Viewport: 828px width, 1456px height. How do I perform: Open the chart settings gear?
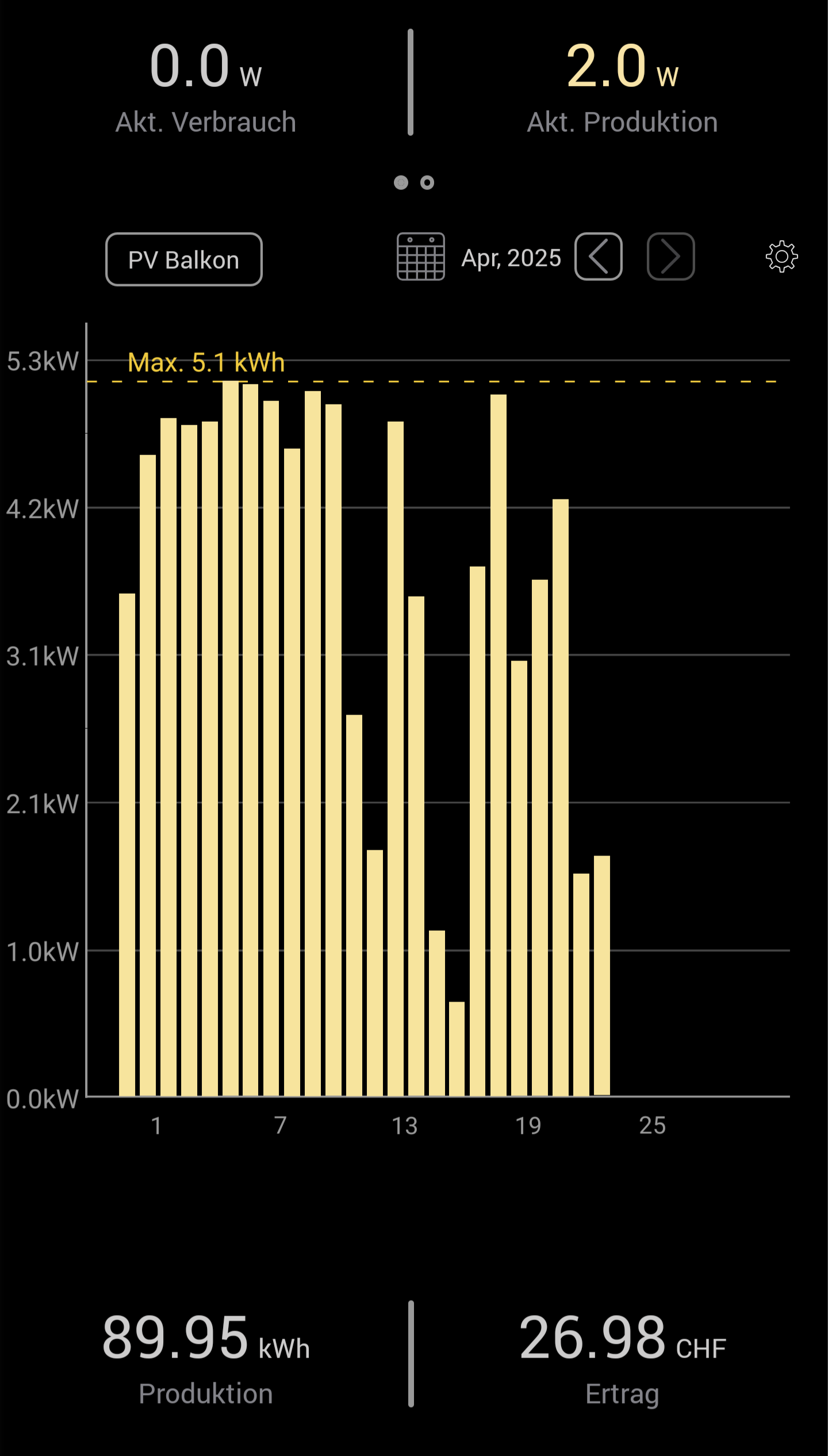pos(781,257)
